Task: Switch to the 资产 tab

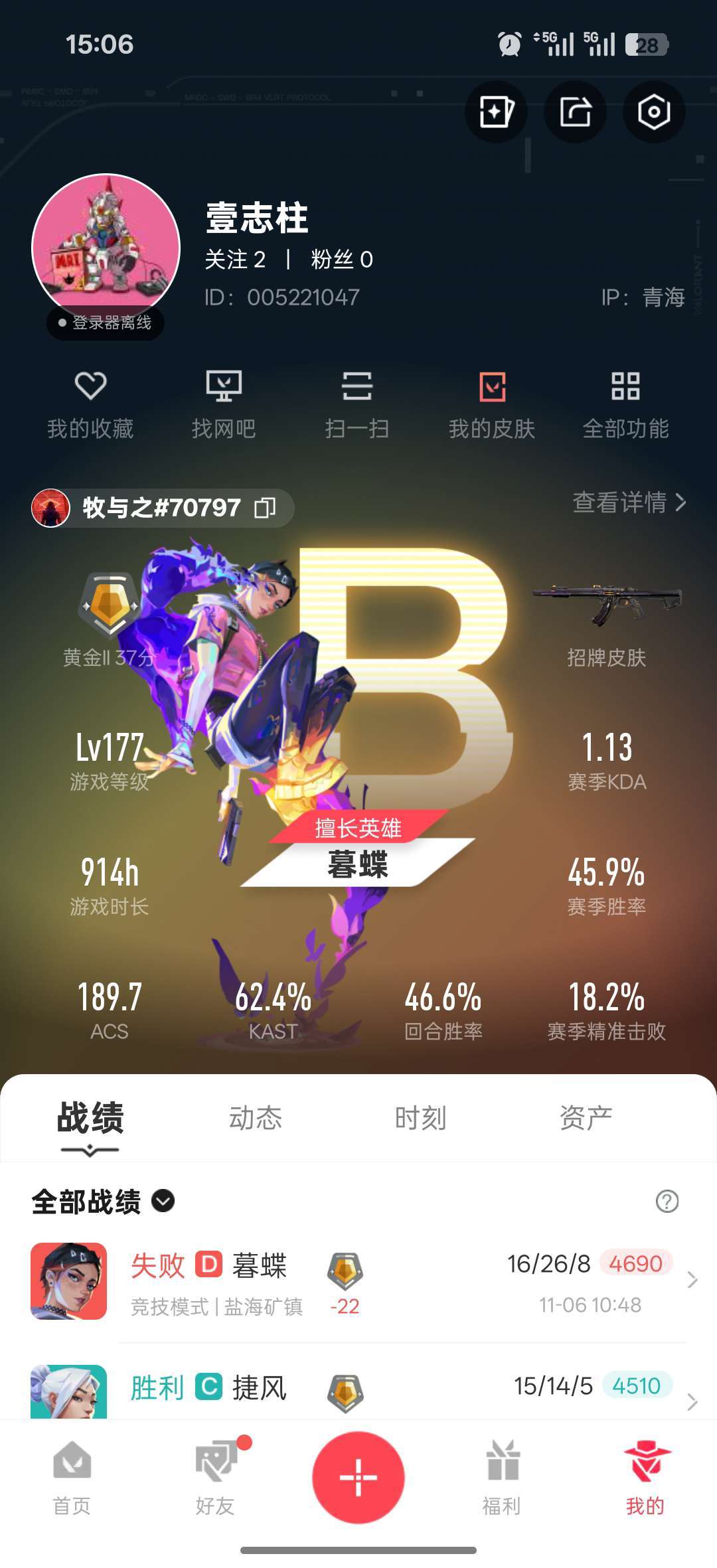Action: 586,1118
